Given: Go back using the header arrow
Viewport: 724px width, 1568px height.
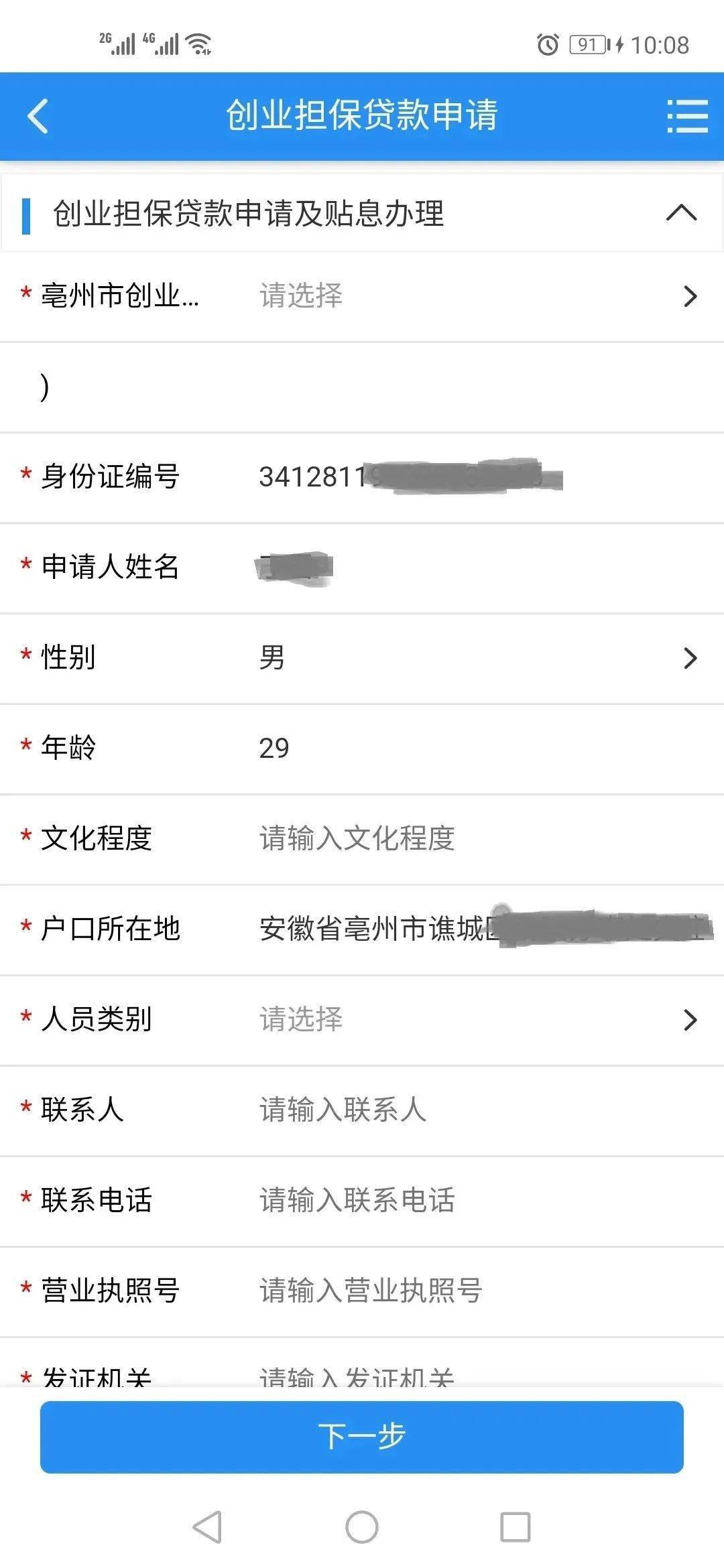Looking at the screenshot, I should coord(38,116).
